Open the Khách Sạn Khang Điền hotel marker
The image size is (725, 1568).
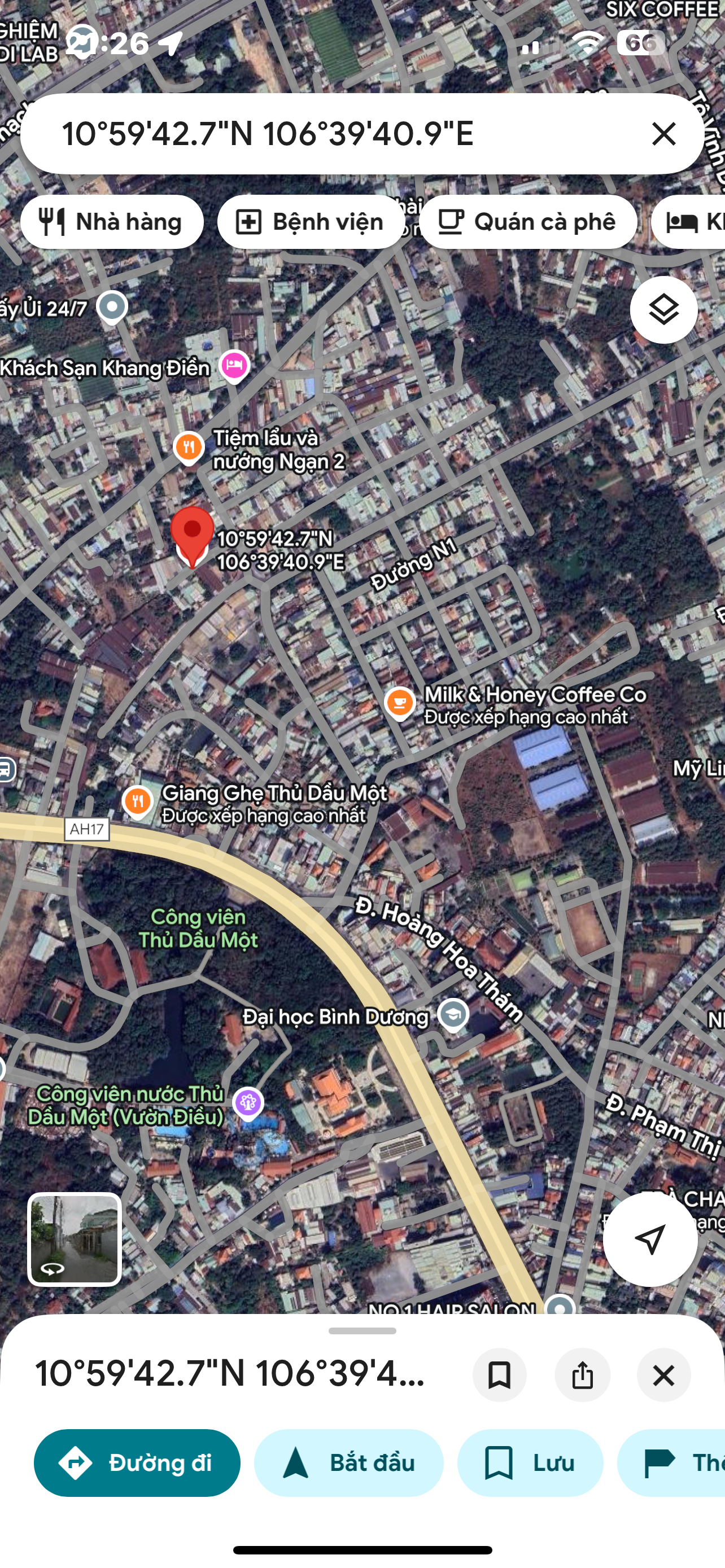point(234,365)
